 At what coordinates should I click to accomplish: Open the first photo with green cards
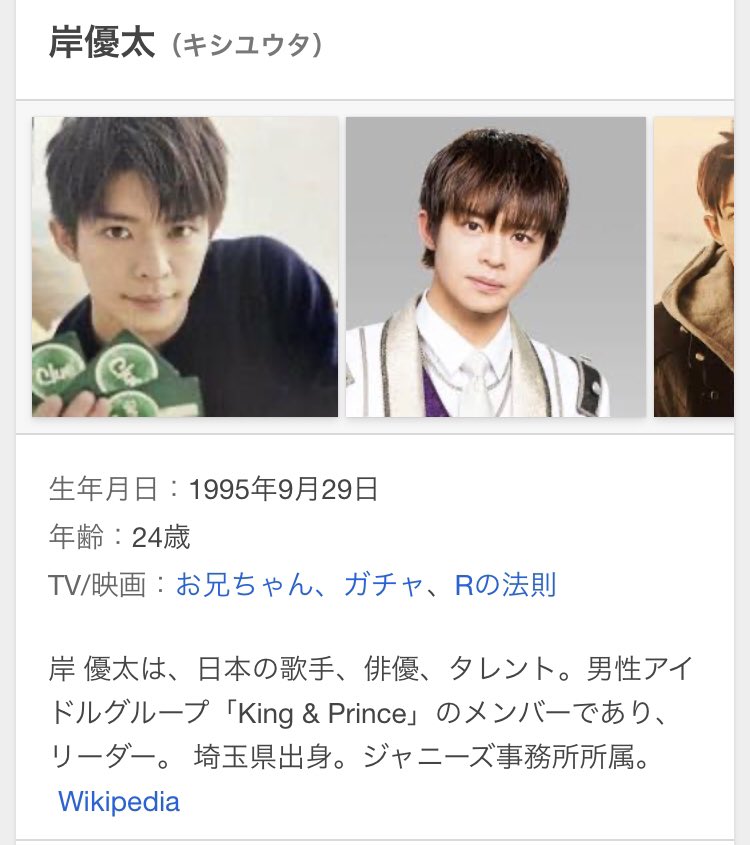(185, 267)
